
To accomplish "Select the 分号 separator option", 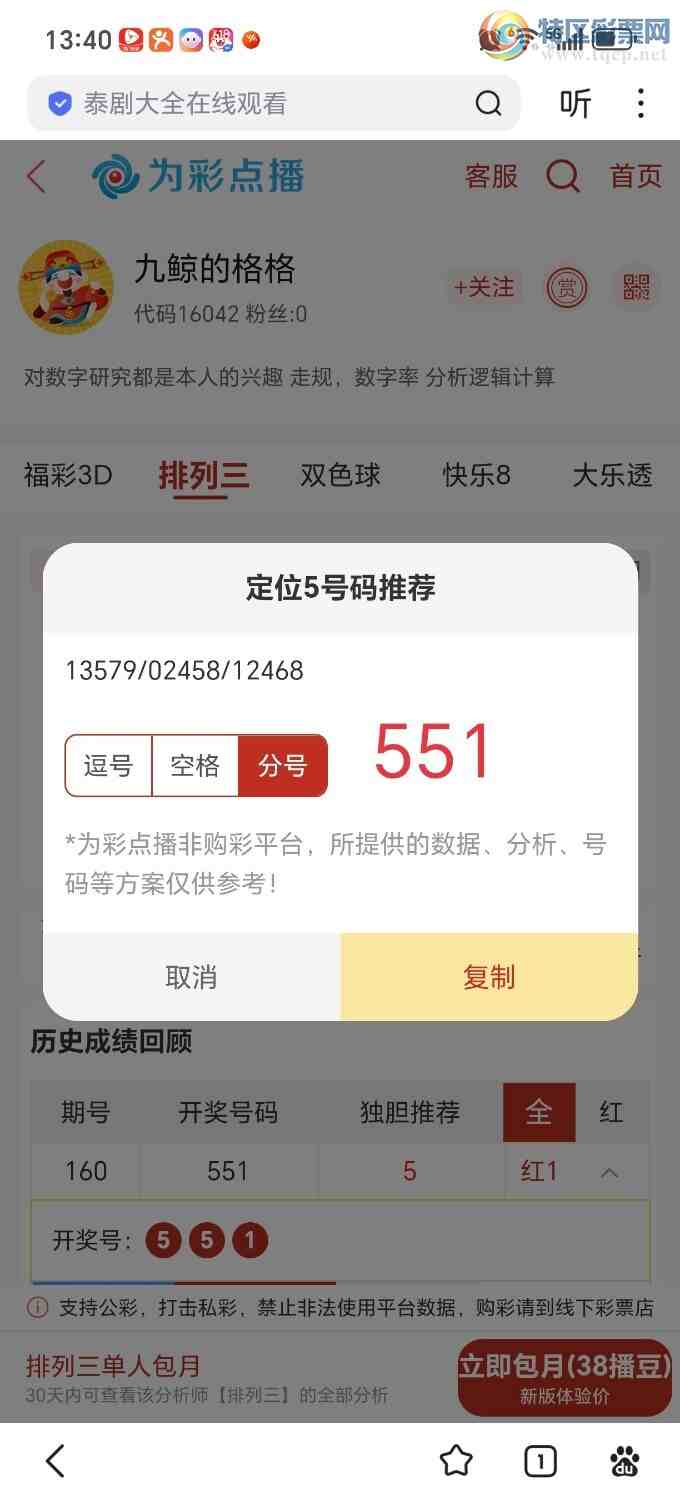I will click(x=283, y=766).
